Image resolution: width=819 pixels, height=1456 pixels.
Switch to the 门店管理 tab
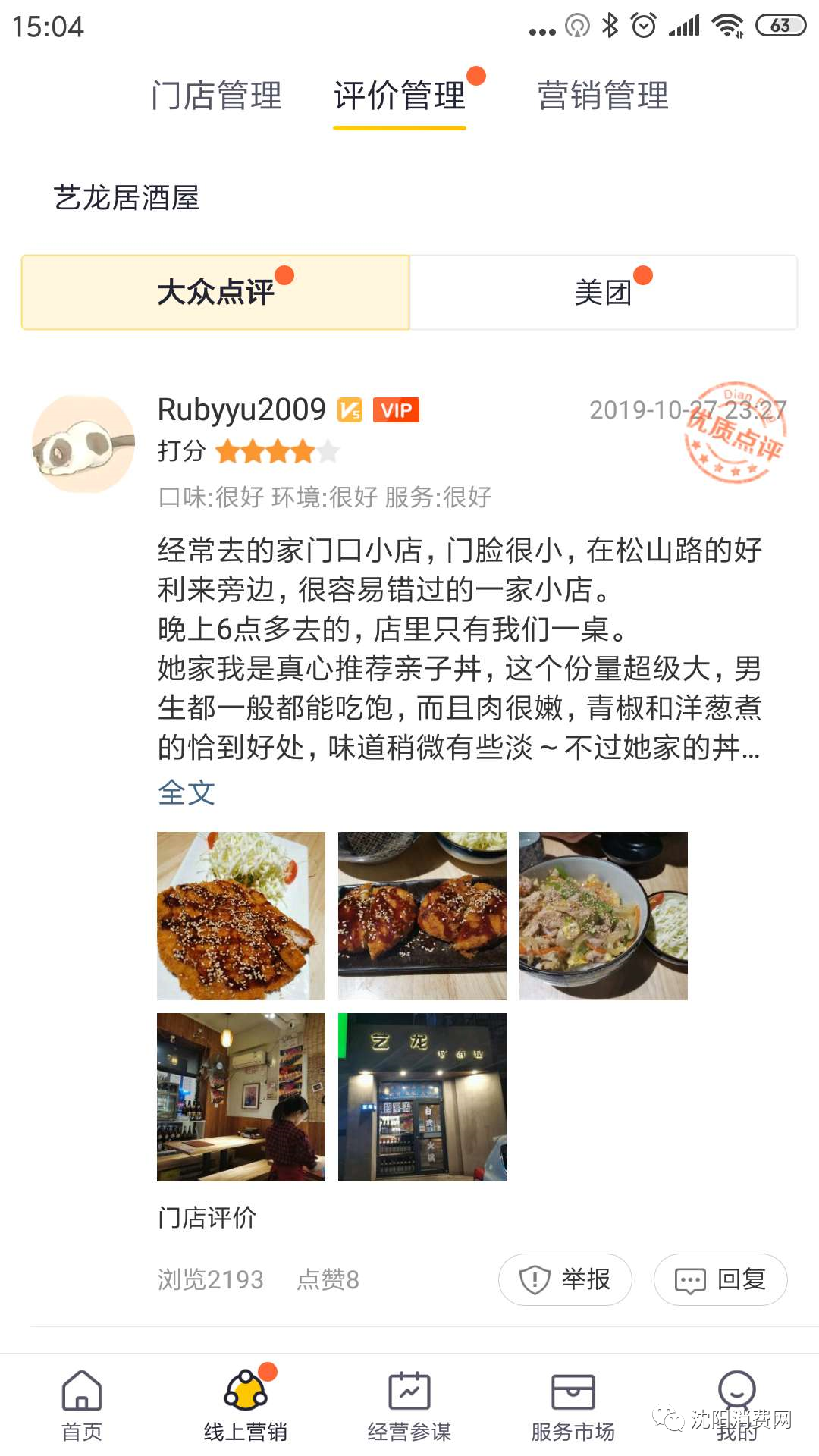tap(216, 96)
